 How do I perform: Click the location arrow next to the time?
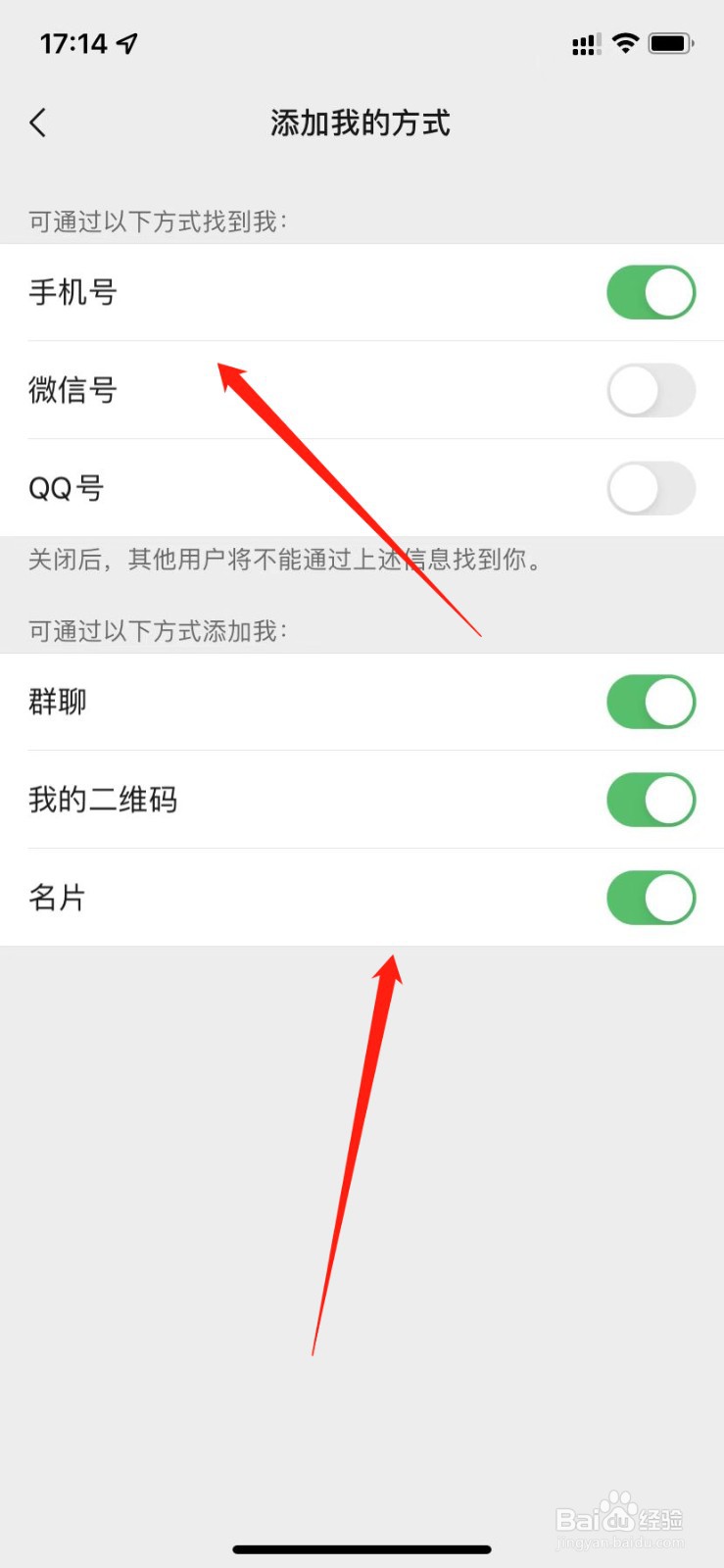tap(126, 41)
